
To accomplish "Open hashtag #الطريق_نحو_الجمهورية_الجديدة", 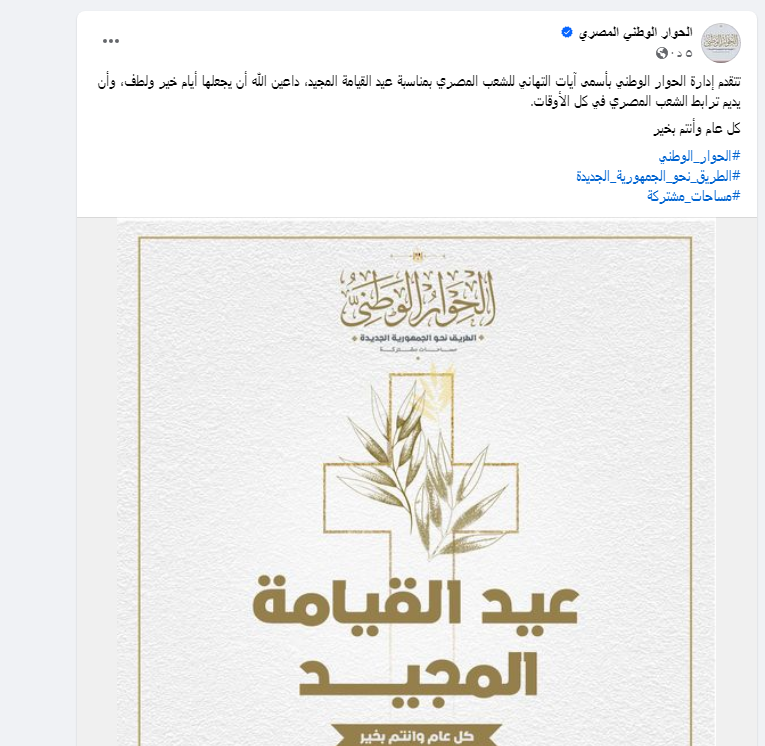I will (x=658, y=176).
